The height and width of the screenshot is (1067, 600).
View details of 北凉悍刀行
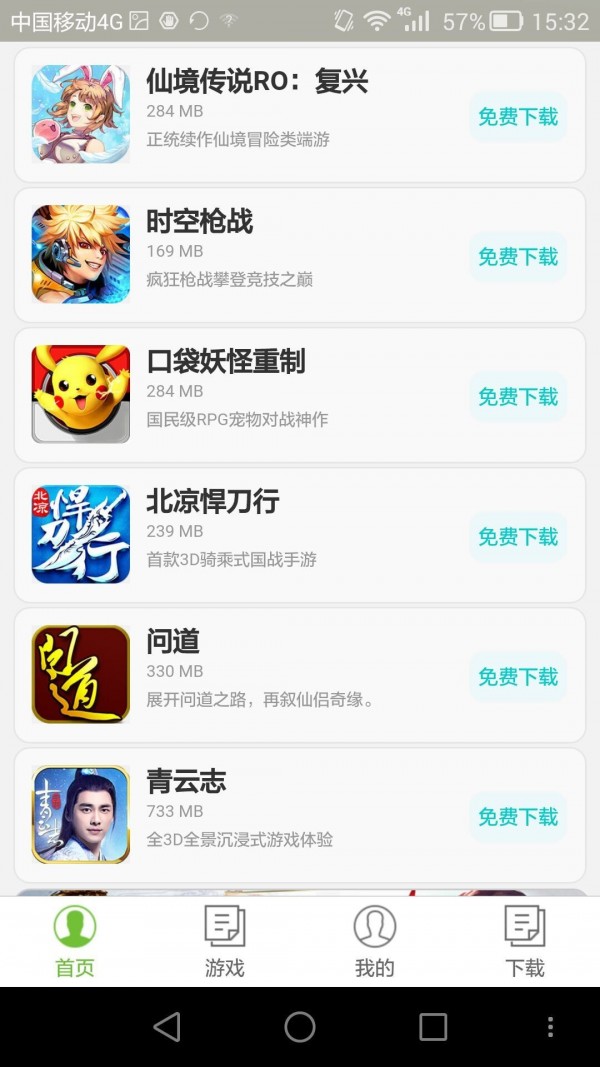(x=212, y=501)
